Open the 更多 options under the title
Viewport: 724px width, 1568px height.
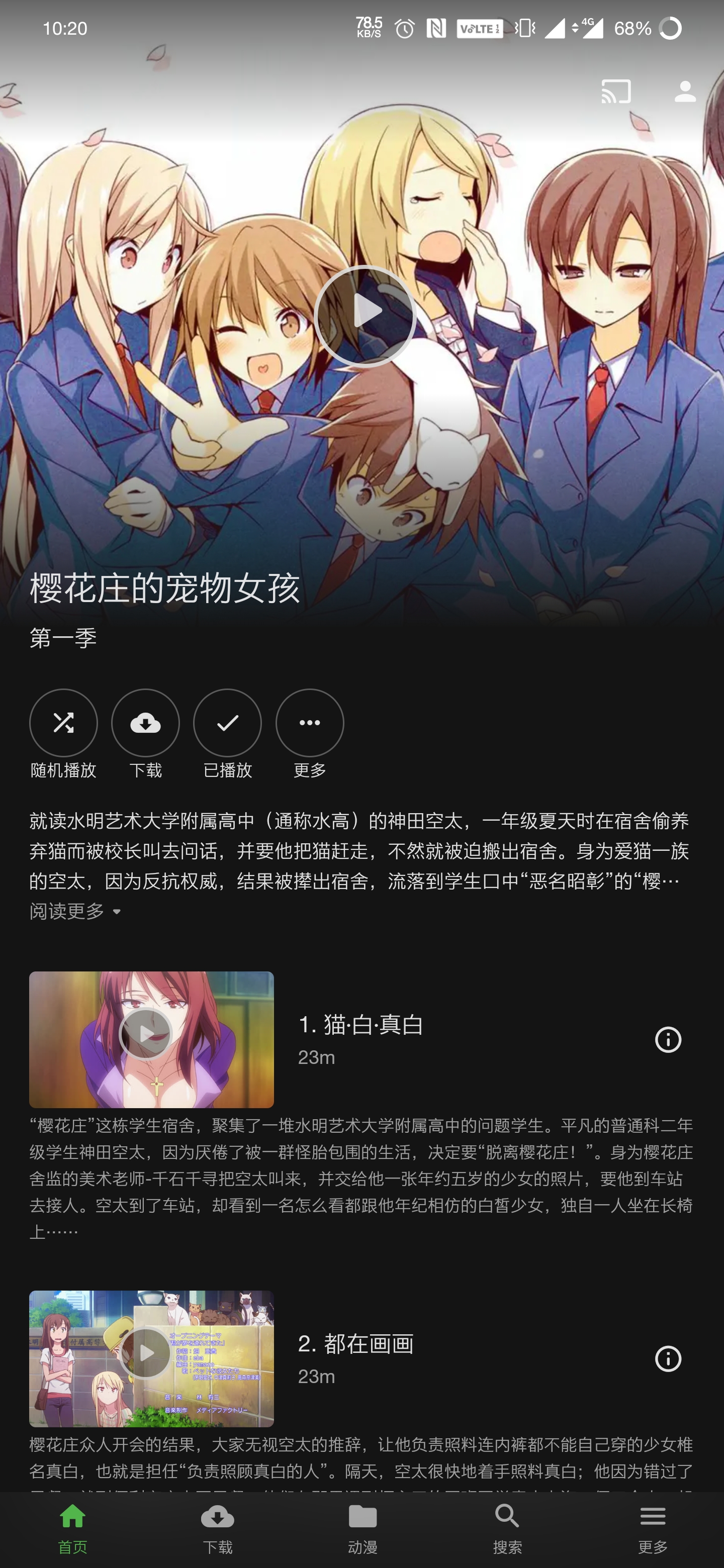[x=309, y=723]
